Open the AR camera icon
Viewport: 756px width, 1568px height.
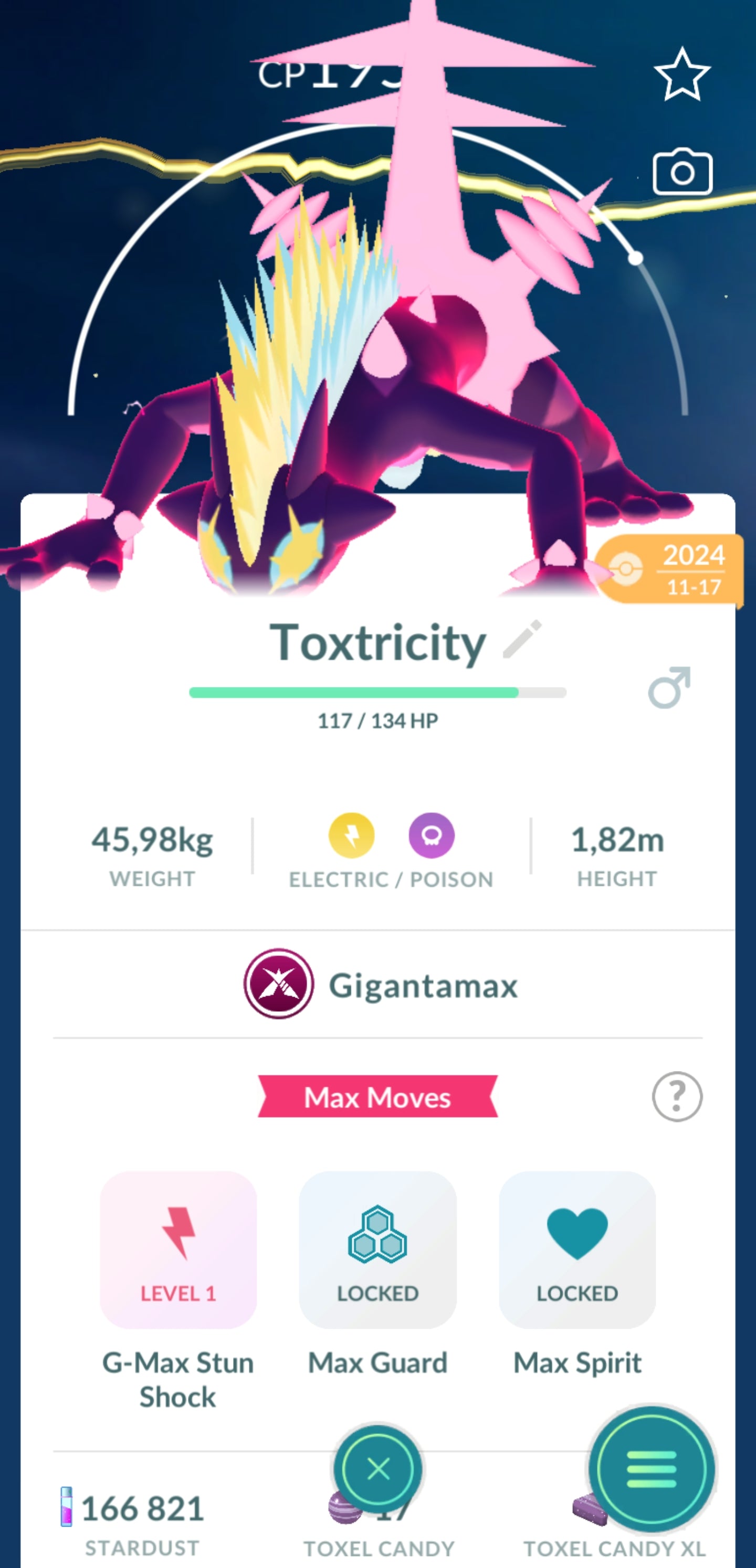pos(681,172)
